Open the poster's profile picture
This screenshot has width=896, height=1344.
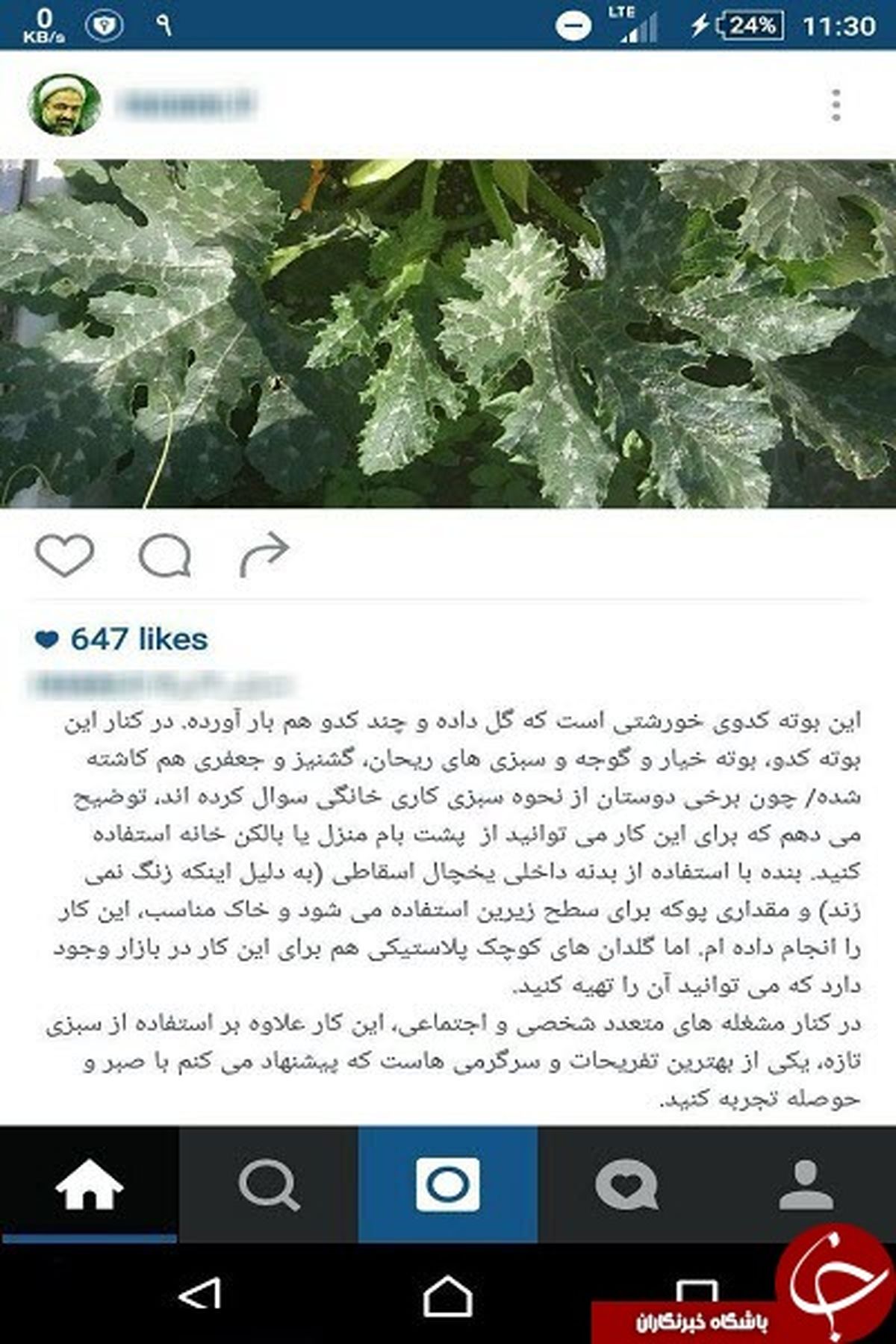(x=64, y=105)
